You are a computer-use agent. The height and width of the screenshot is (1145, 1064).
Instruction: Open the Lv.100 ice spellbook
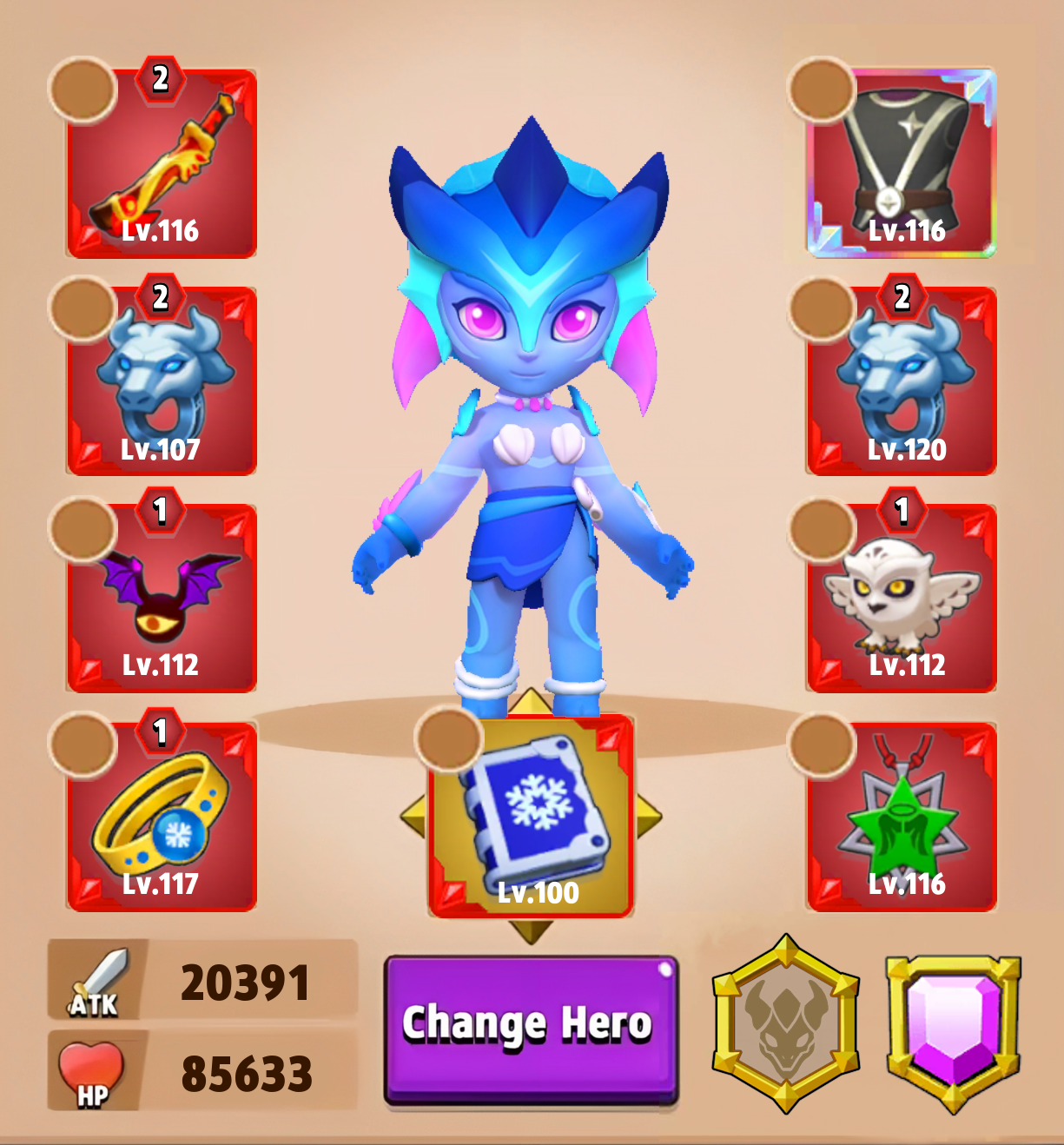click(x=531, y=817)
